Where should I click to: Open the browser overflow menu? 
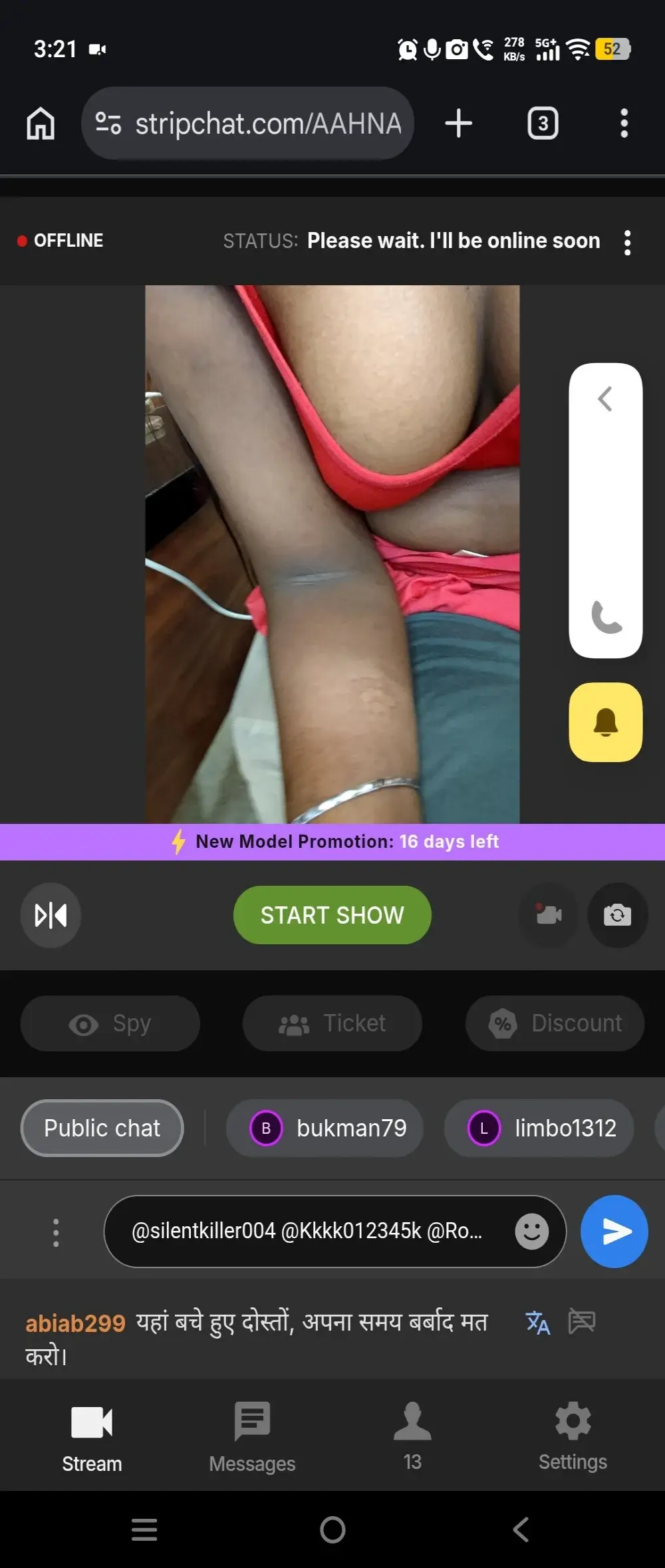624,124
